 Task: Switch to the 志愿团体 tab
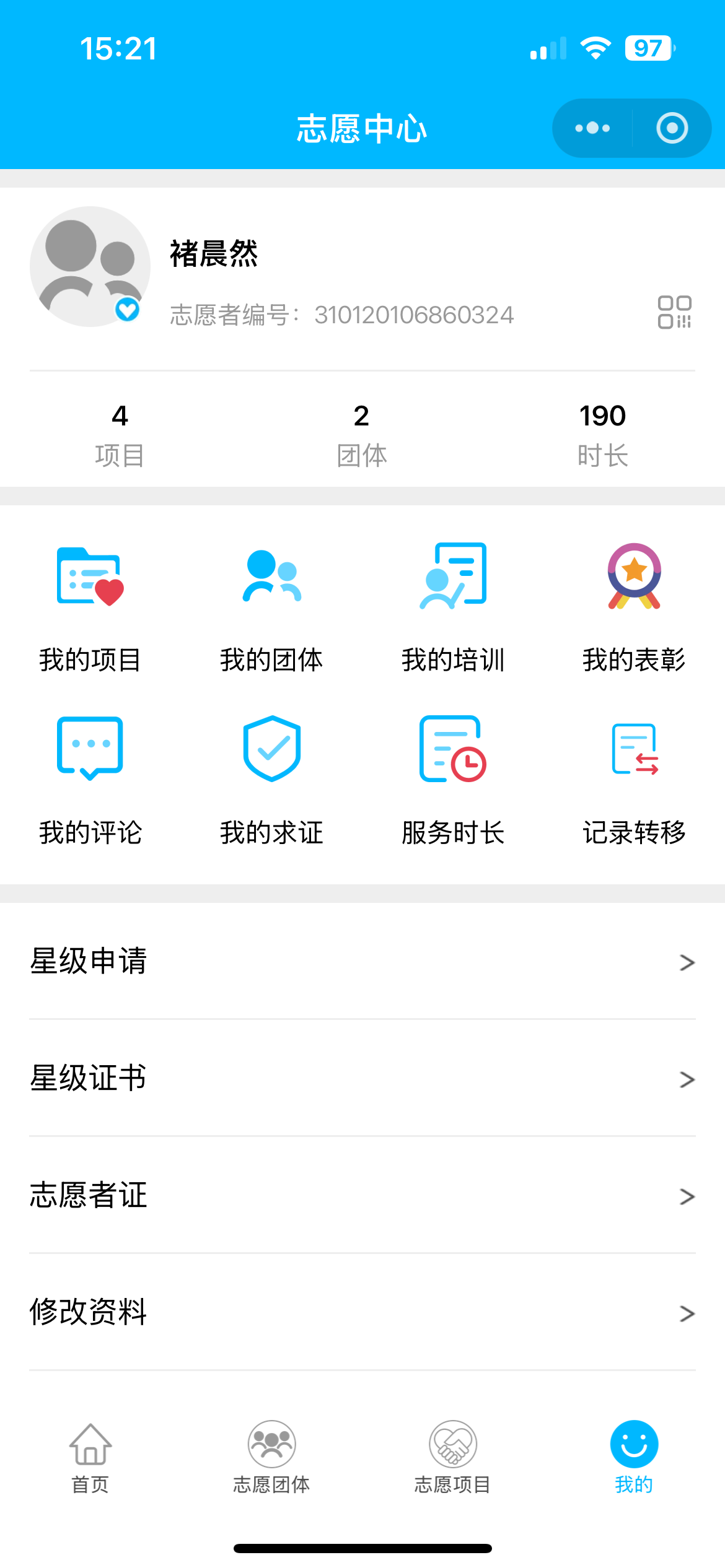coord(271,1457)
